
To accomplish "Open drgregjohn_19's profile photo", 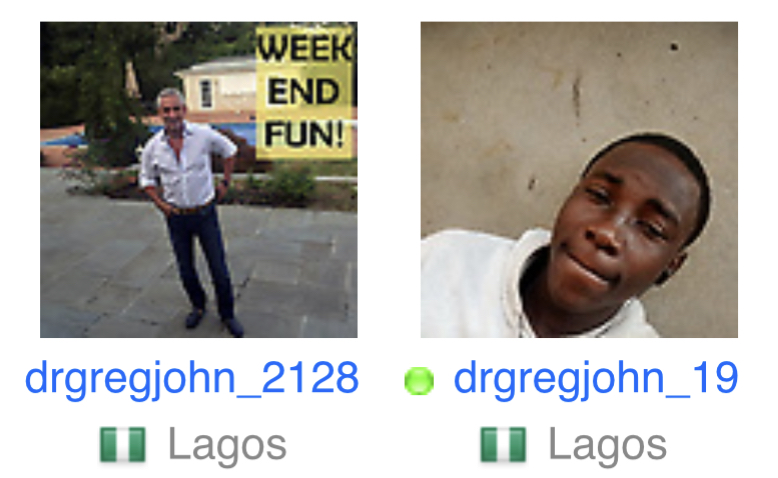I will [x=578, y=180].
